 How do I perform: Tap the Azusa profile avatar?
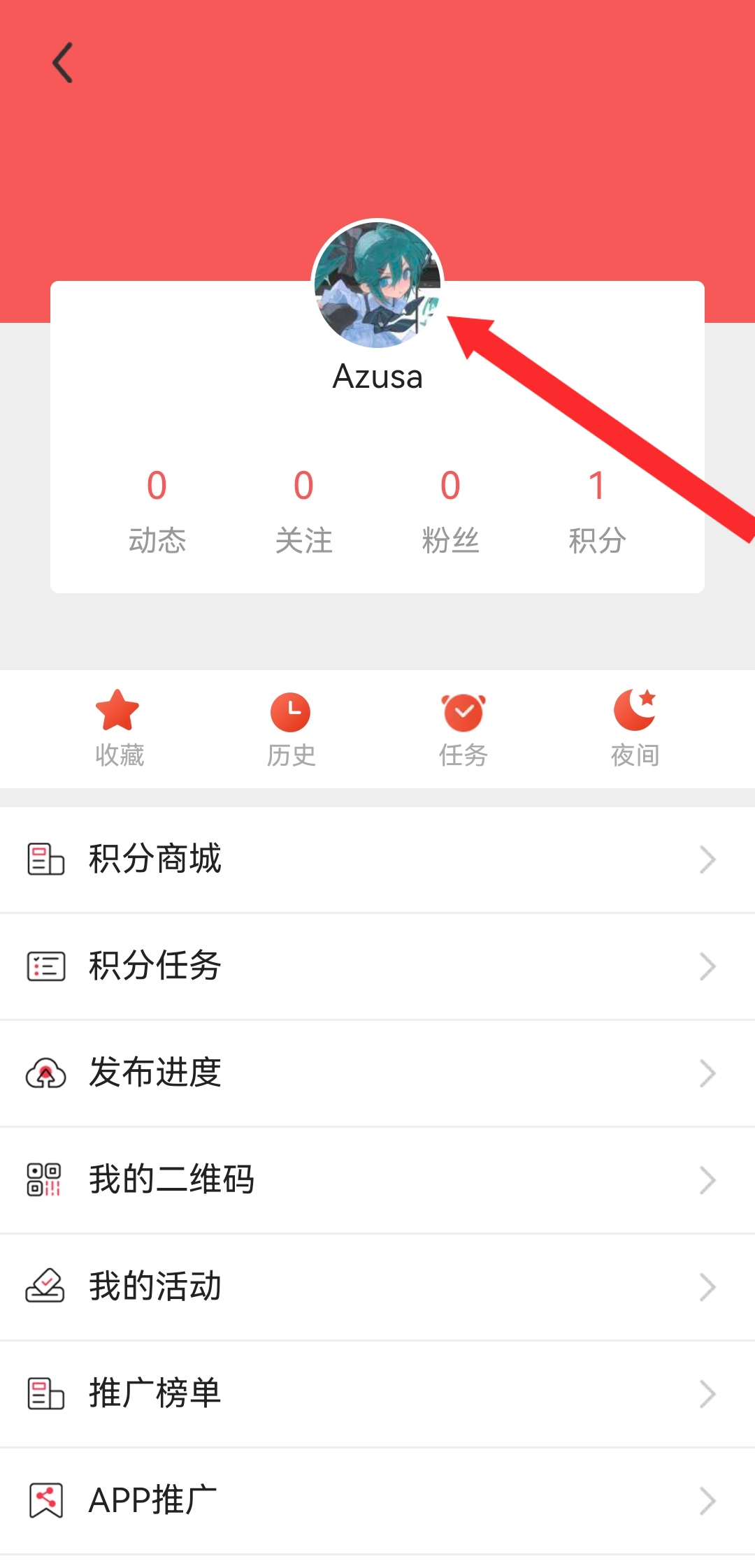point(377,284)
